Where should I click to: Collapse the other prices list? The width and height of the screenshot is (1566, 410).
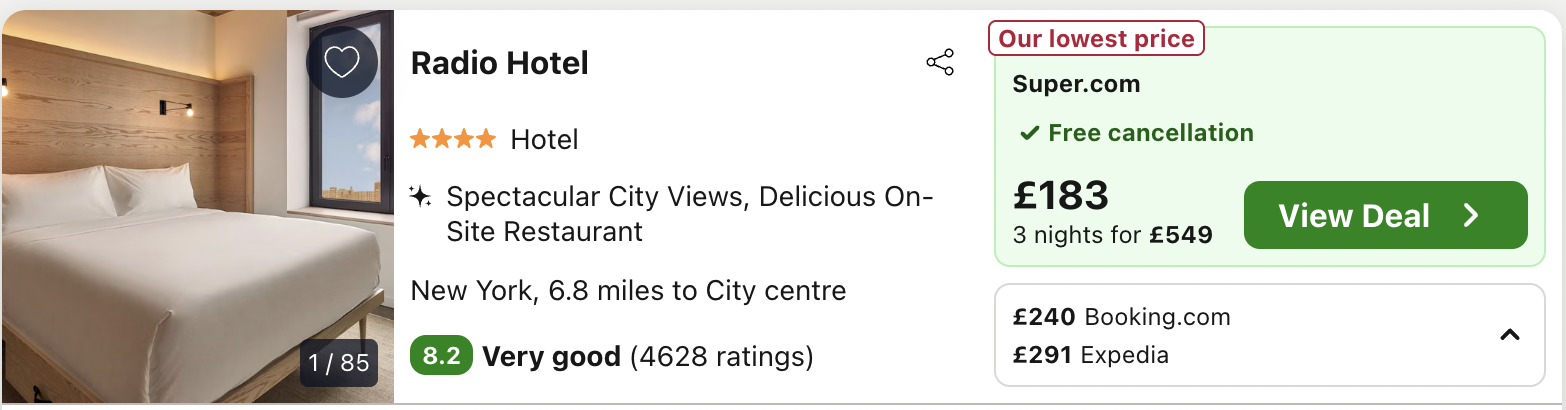click(x=1510, y=335)
